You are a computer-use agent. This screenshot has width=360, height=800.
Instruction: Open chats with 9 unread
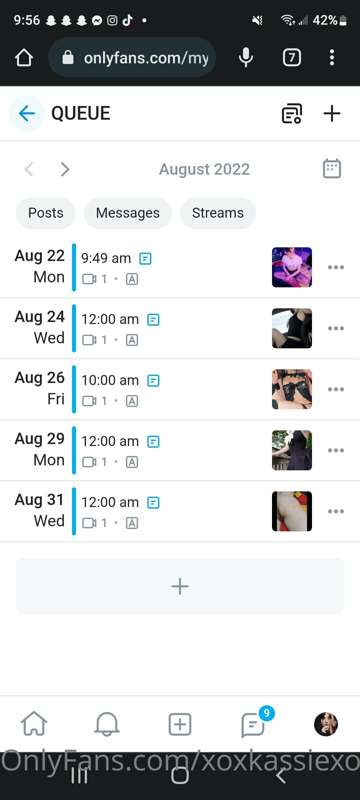[255, 722]
